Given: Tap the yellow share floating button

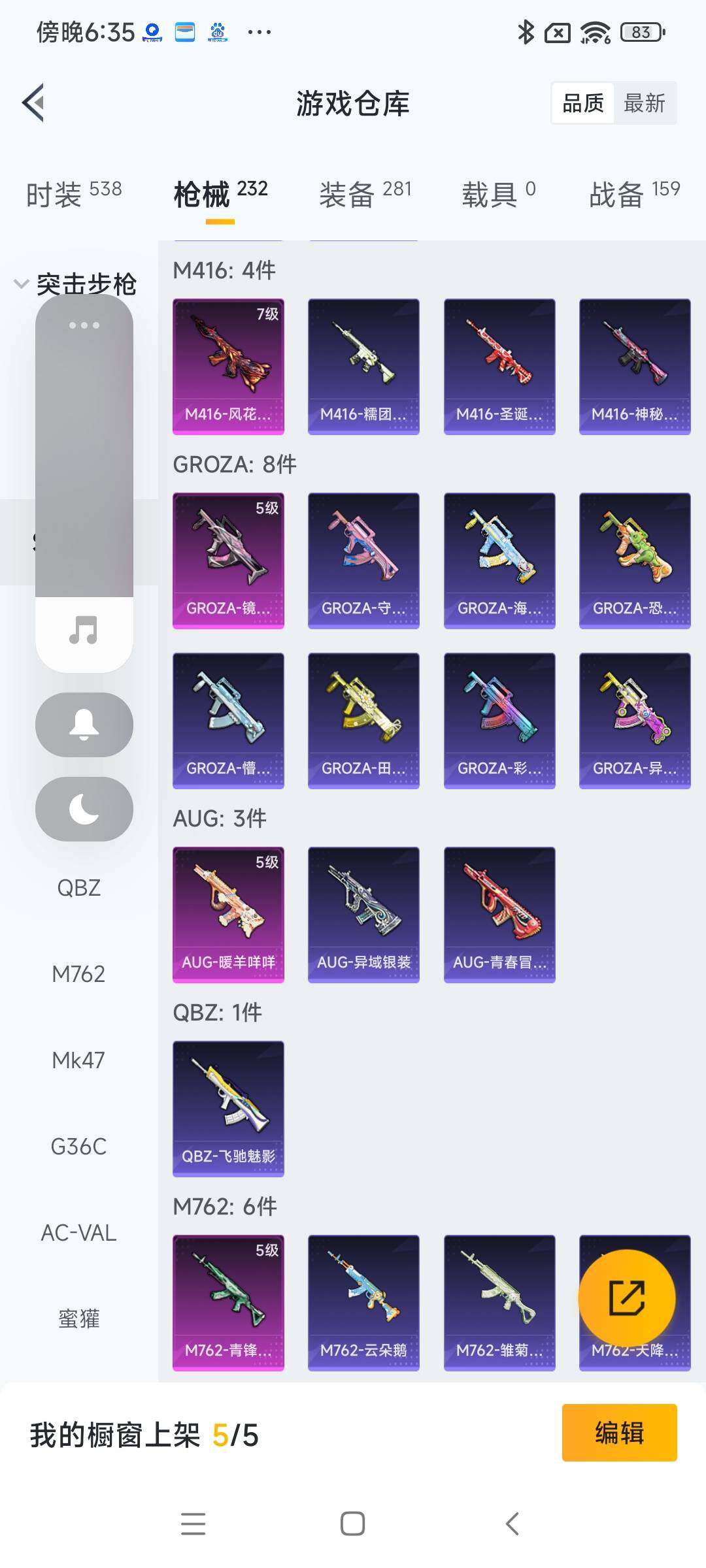Looking at the screenshot, I should 626,1298.
